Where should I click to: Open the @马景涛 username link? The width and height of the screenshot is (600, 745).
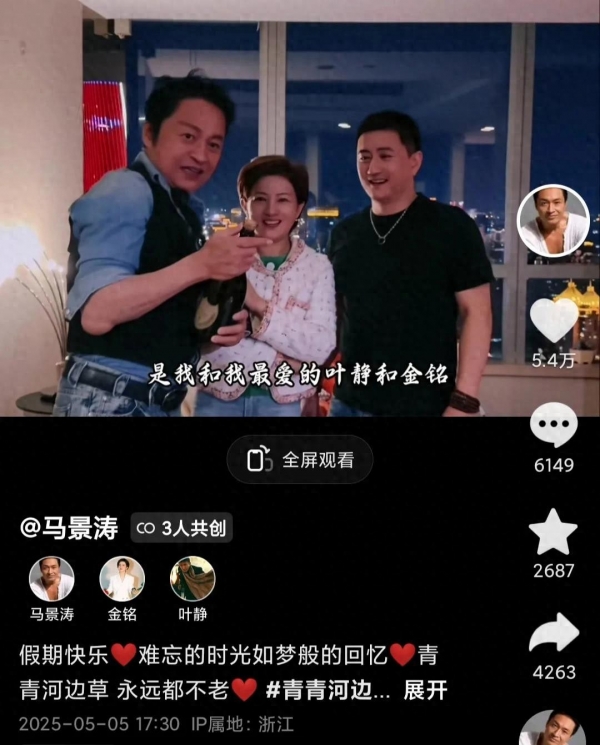pos(69,527)
